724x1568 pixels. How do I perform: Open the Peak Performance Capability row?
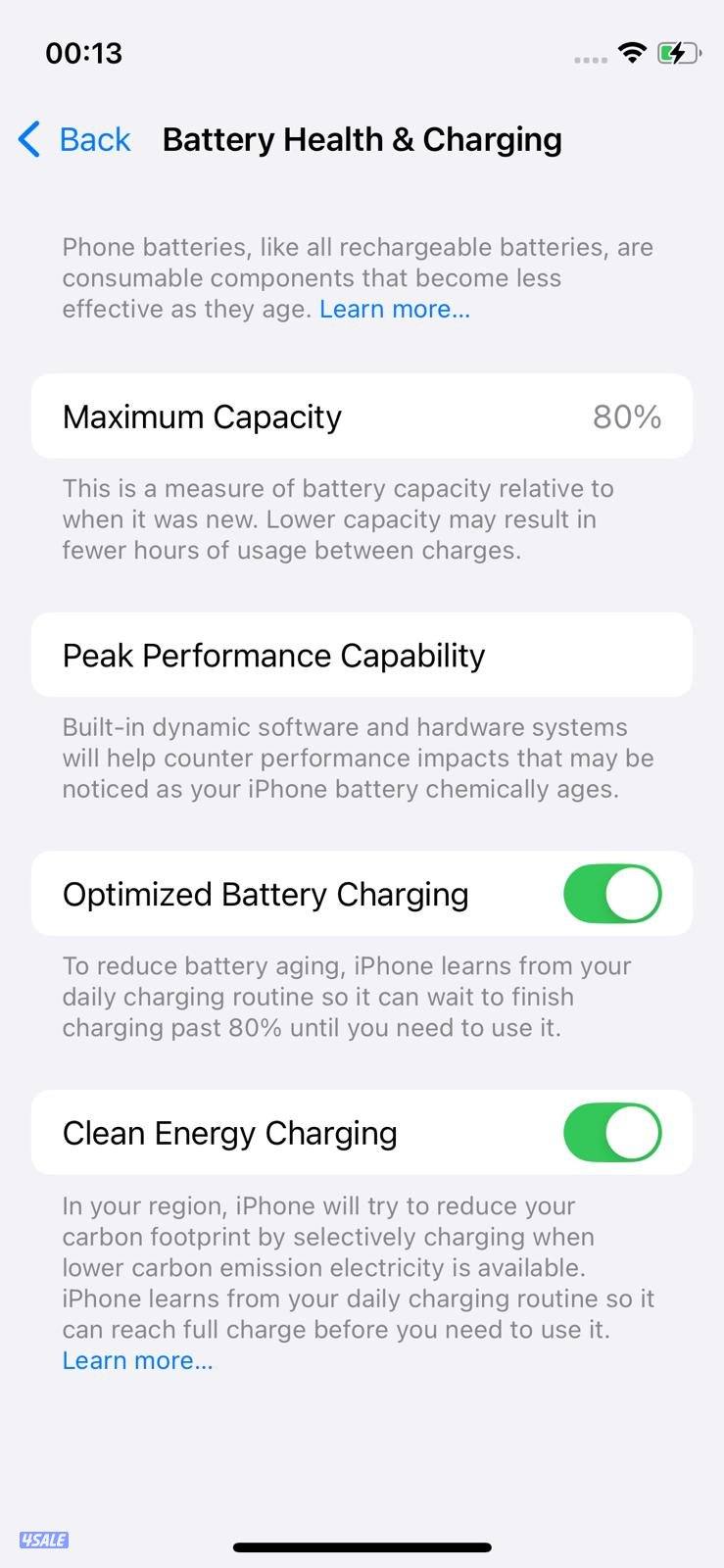(362, 655)
